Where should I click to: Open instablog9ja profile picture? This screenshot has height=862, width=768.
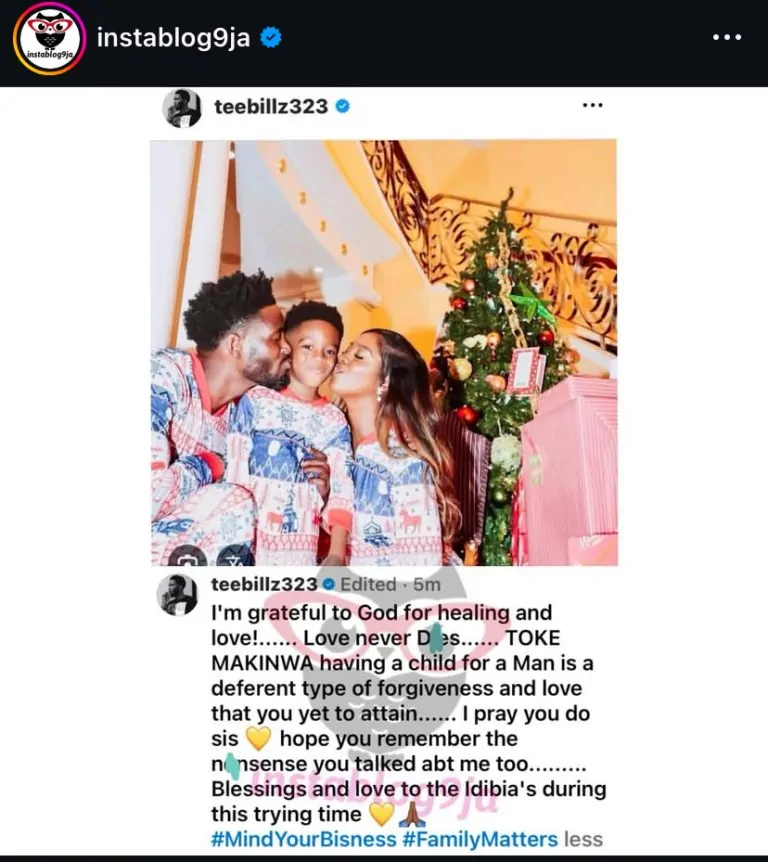pos(47,38)
